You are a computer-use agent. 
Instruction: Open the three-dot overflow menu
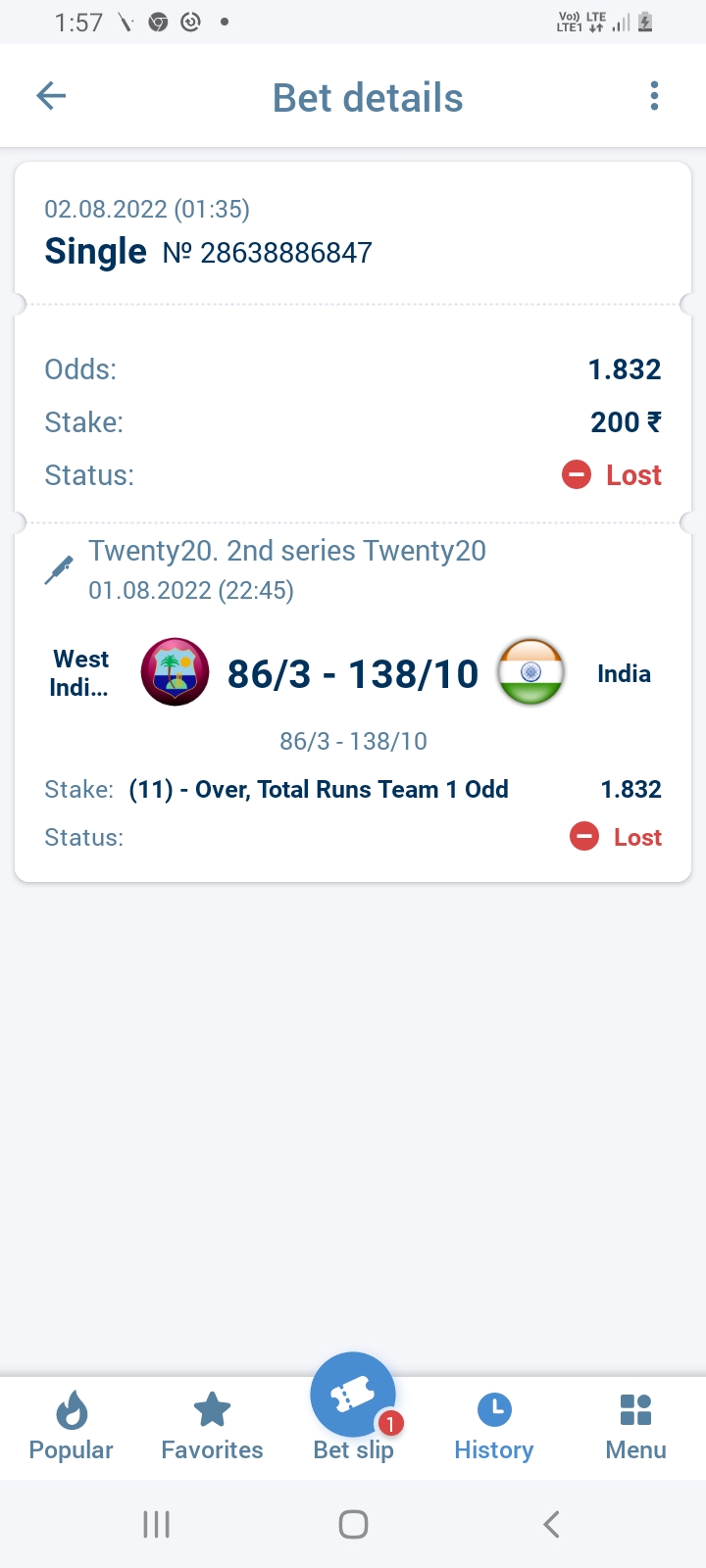[x=654, y=96]
